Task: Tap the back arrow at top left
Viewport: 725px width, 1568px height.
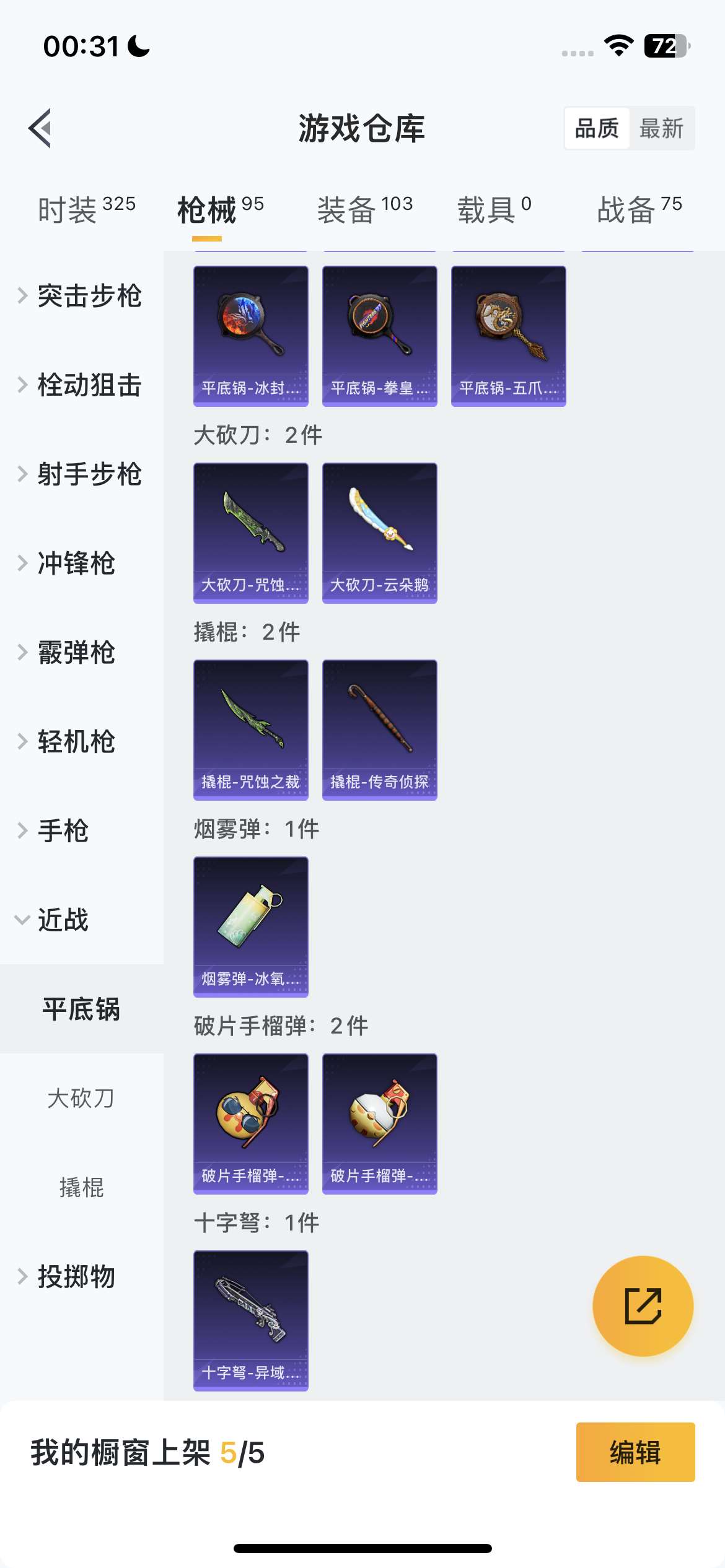Action: pyautogui.click(x=40, y=129)
